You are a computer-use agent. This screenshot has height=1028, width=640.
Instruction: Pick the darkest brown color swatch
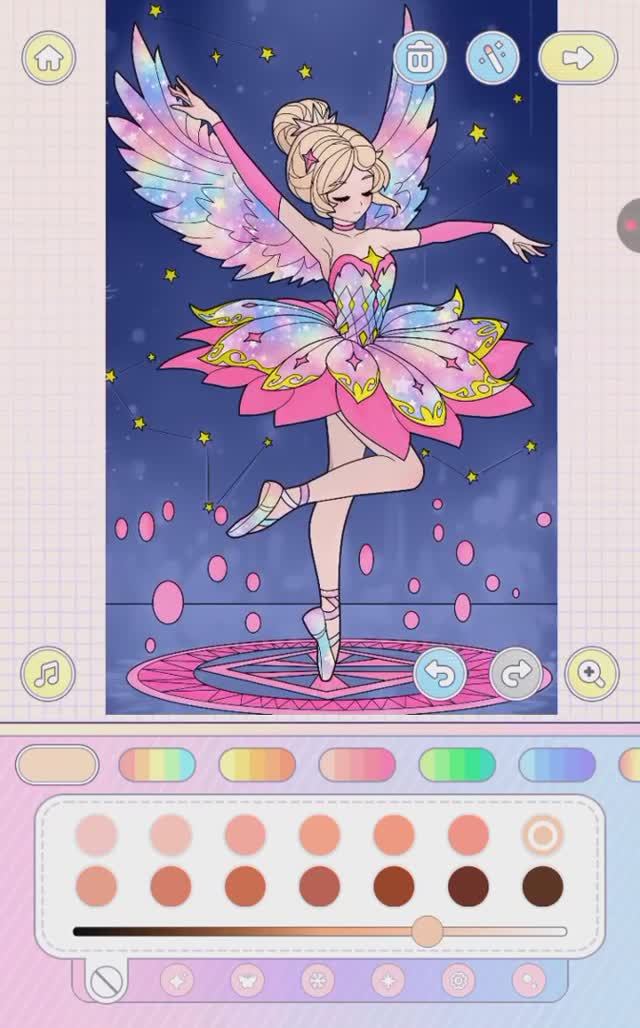[543, 886]
